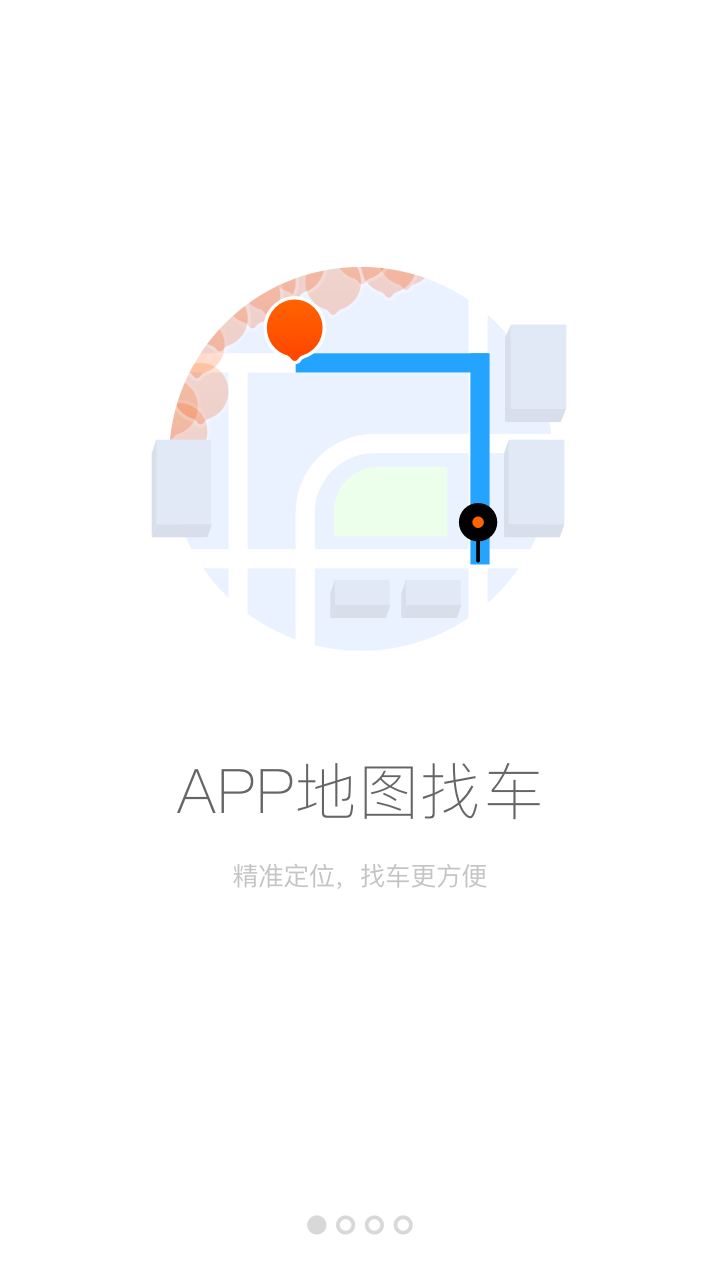The image size is (720, 1280).
Task: Click the black destination marker icon
Action: 478,520
